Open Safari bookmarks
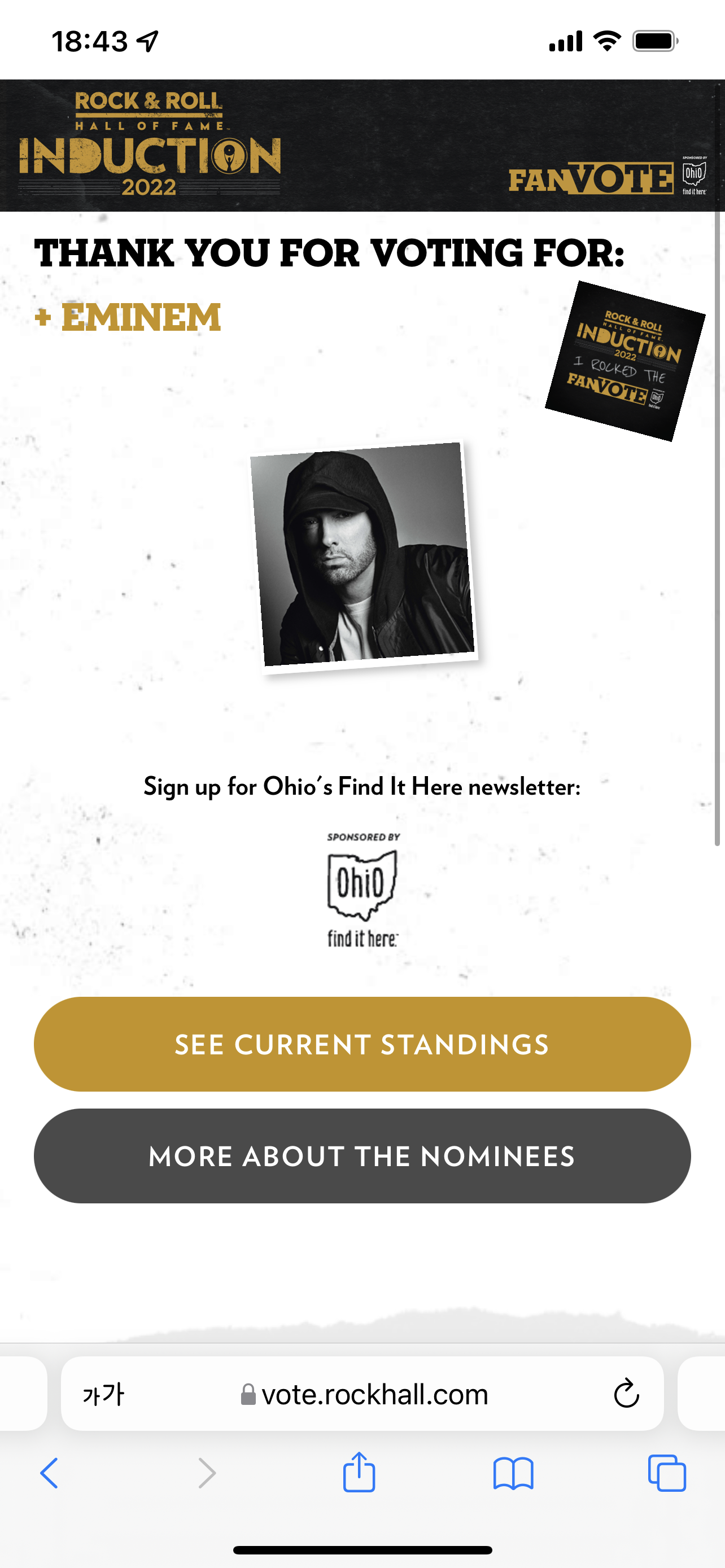Image resolution: width=725 pixels, height=1568 pixels. click(513, 1473)
